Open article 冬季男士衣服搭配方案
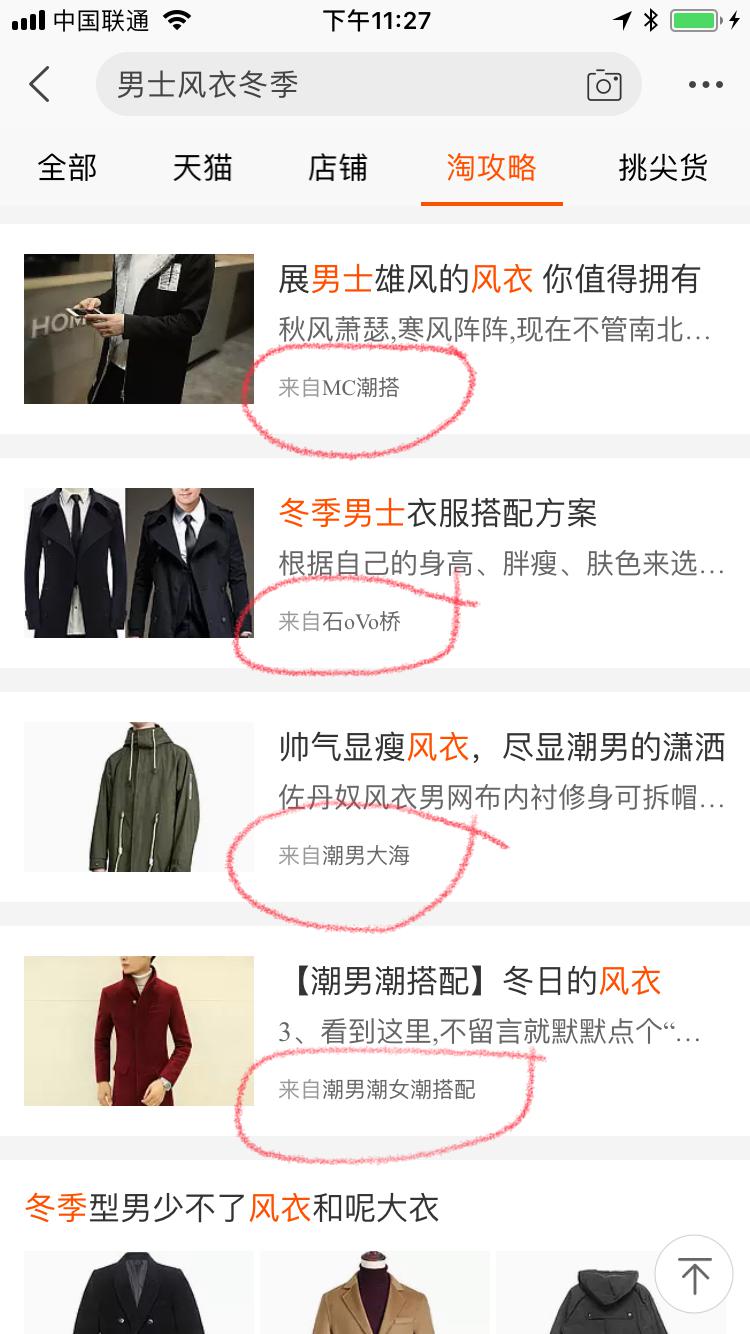The image size is (750, 1334). [x=438, y=514]
